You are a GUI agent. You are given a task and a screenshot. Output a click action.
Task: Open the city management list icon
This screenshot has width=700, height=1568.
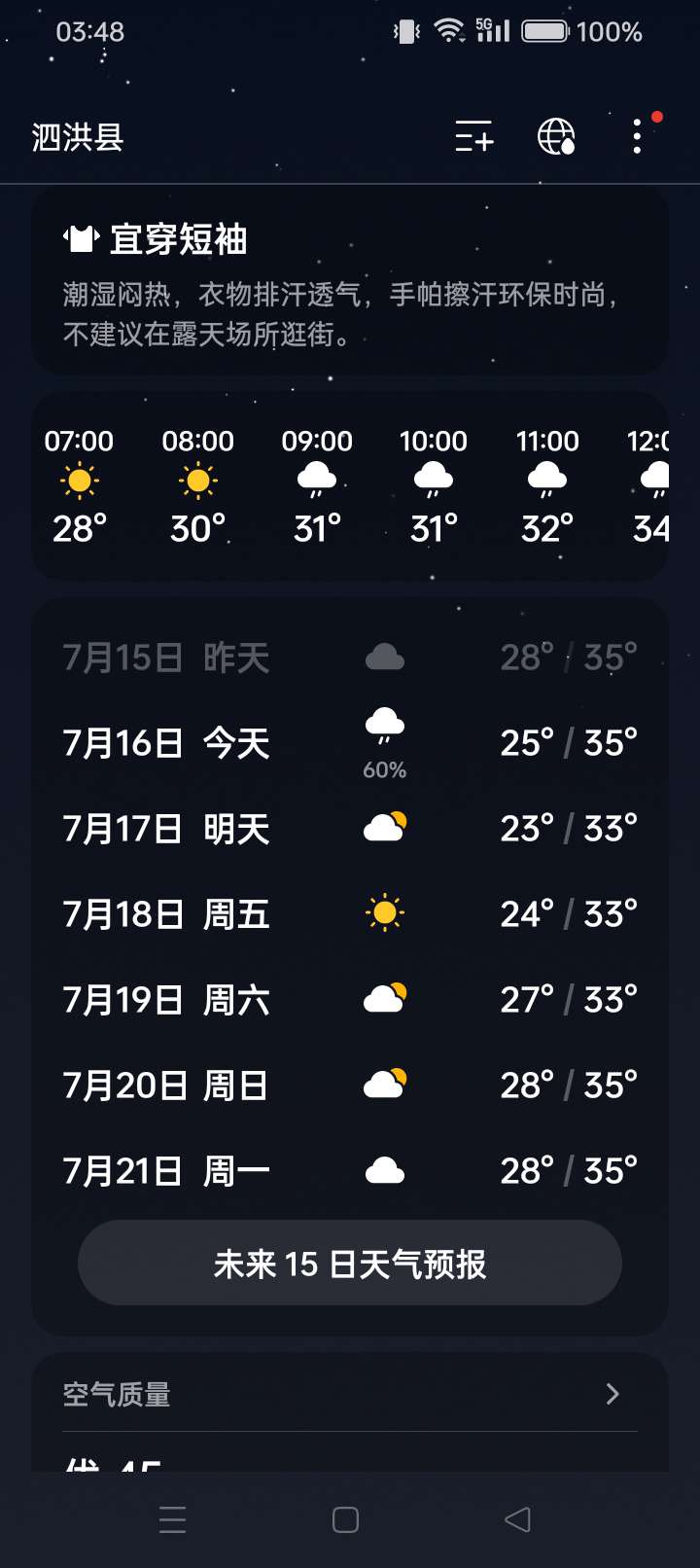(474, 137)
